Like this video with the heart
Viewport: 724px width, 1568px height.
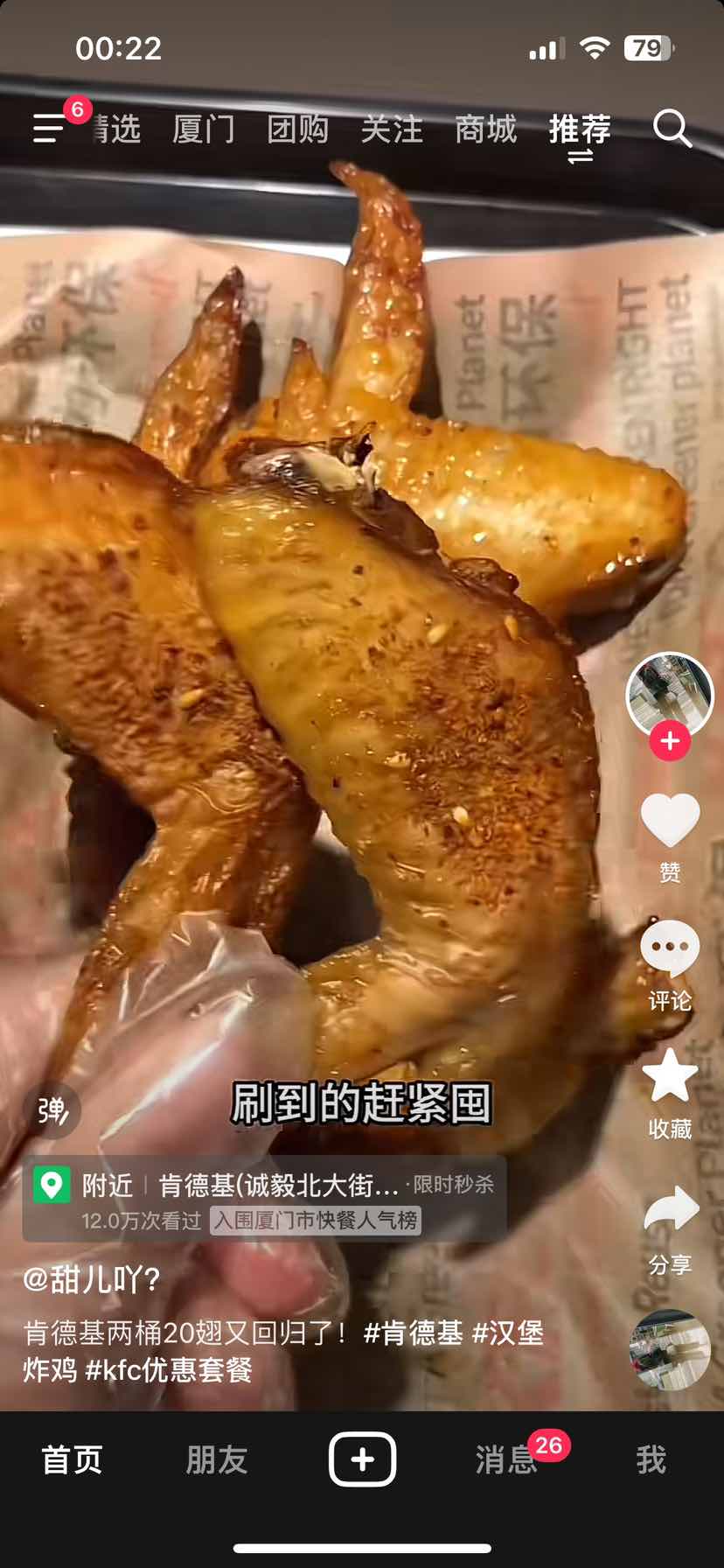pyautogui.click(x=670, y=821)
